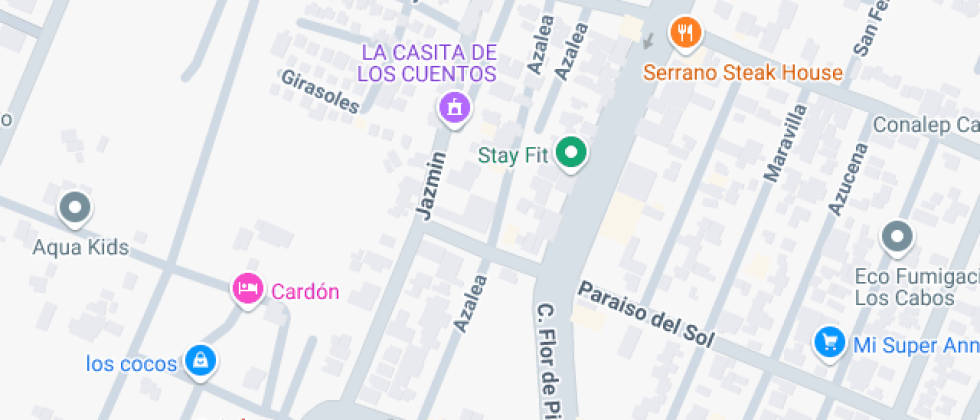Open the Serrano Steak House restaurant pin

pyautogui.click(x=686, y=34)
